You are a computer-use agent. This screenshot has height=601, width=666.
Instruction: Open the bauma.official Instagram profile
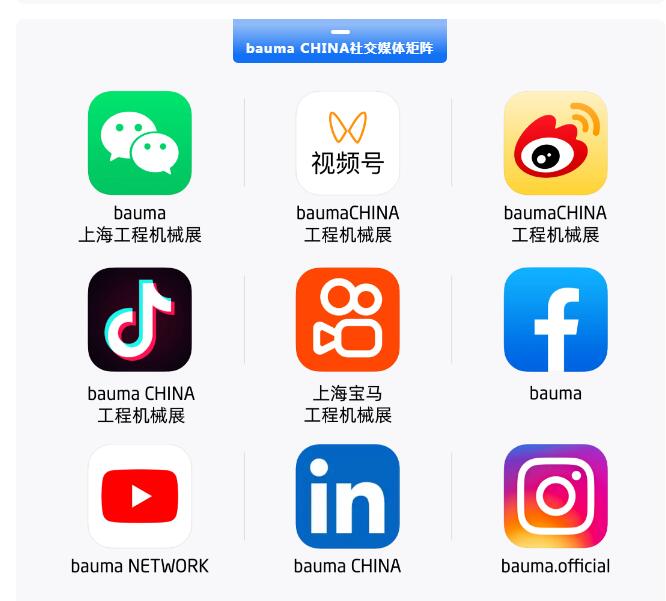pyautogui.click(x=555, y=496)
